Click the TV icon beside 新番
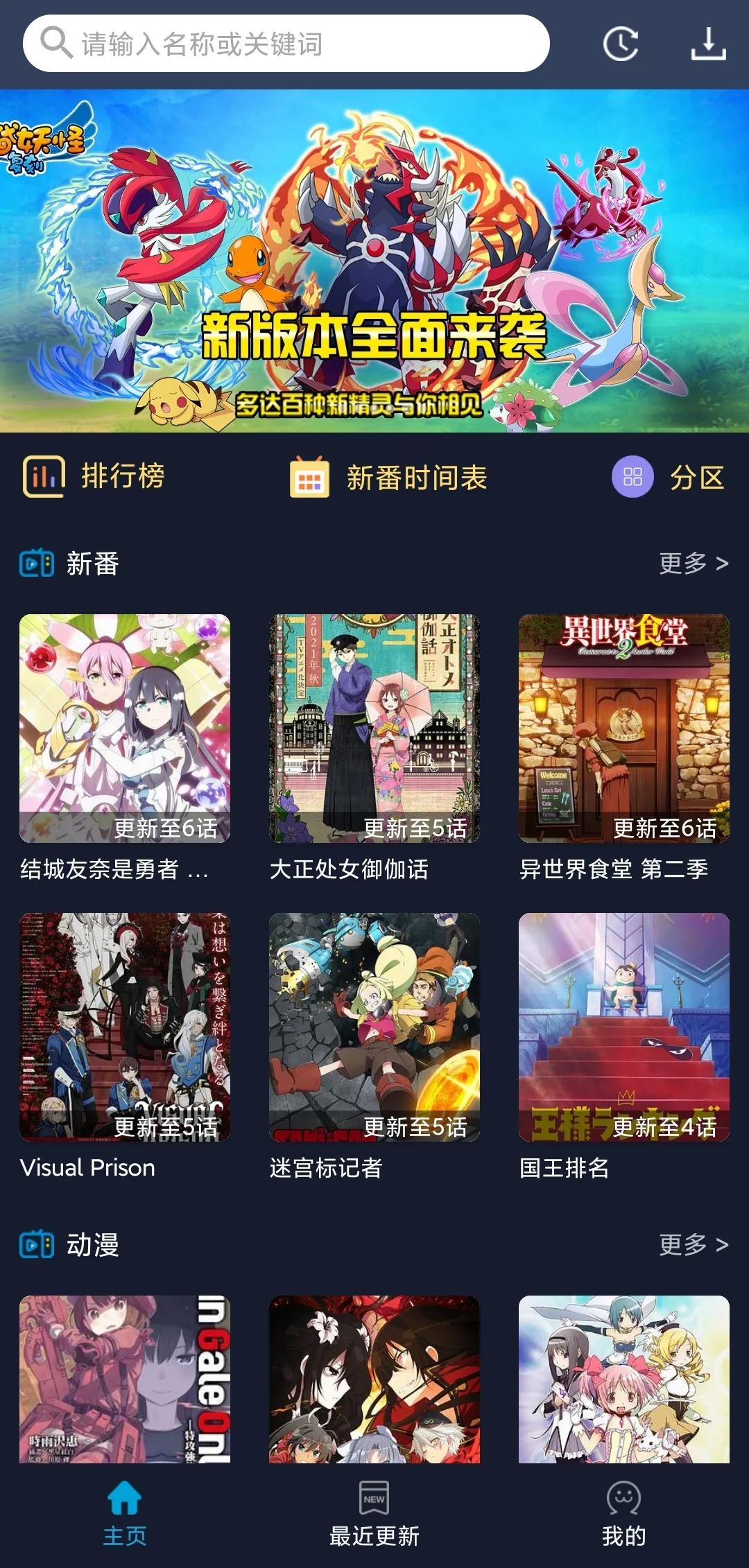This screenshot has width=749, height=1568. 35,563
